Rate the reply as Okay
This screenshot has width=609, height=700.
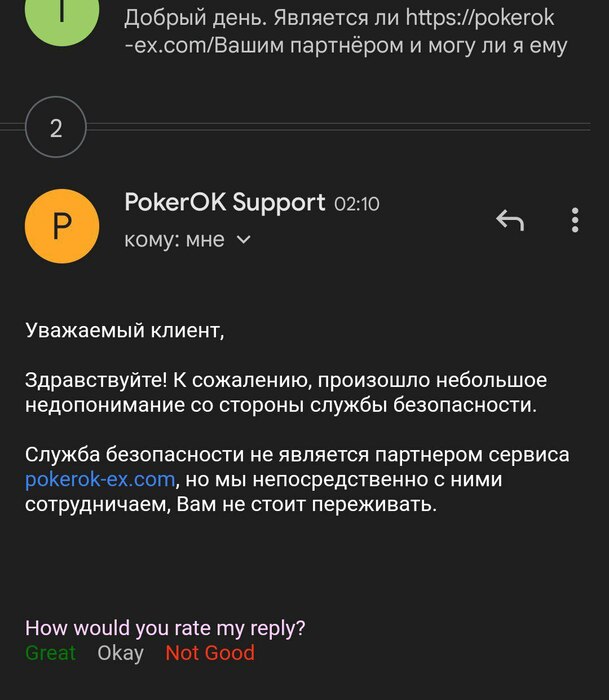(x=120, y=653)
